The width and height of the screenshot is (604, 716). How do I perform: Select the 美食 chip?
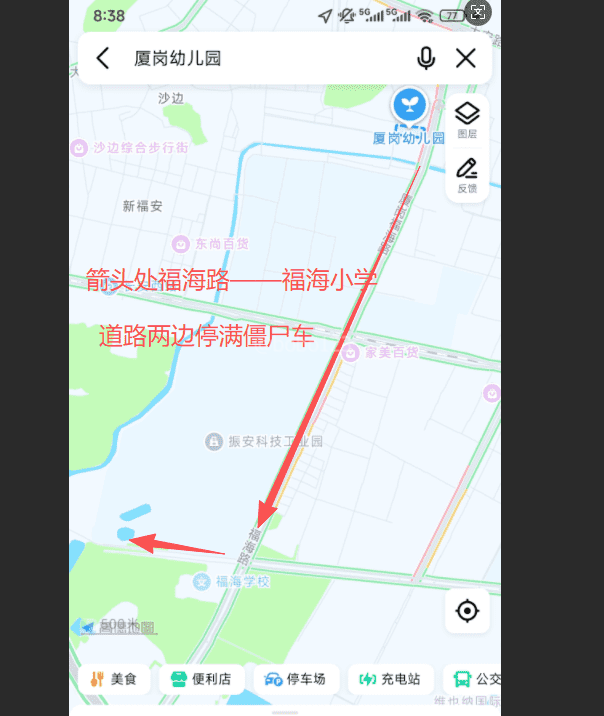click(x=114, y=679)
